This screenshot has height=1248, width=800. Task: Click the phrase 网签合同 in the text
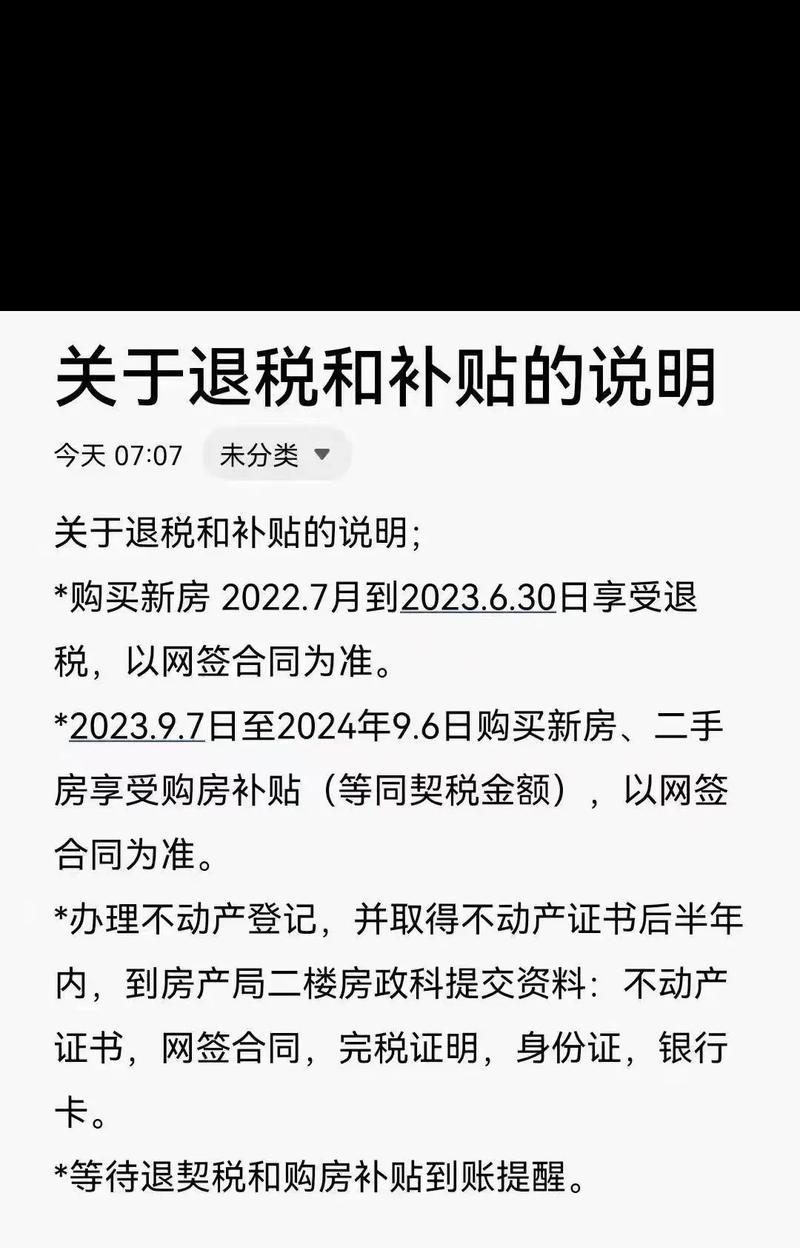[x=235, y=659]
